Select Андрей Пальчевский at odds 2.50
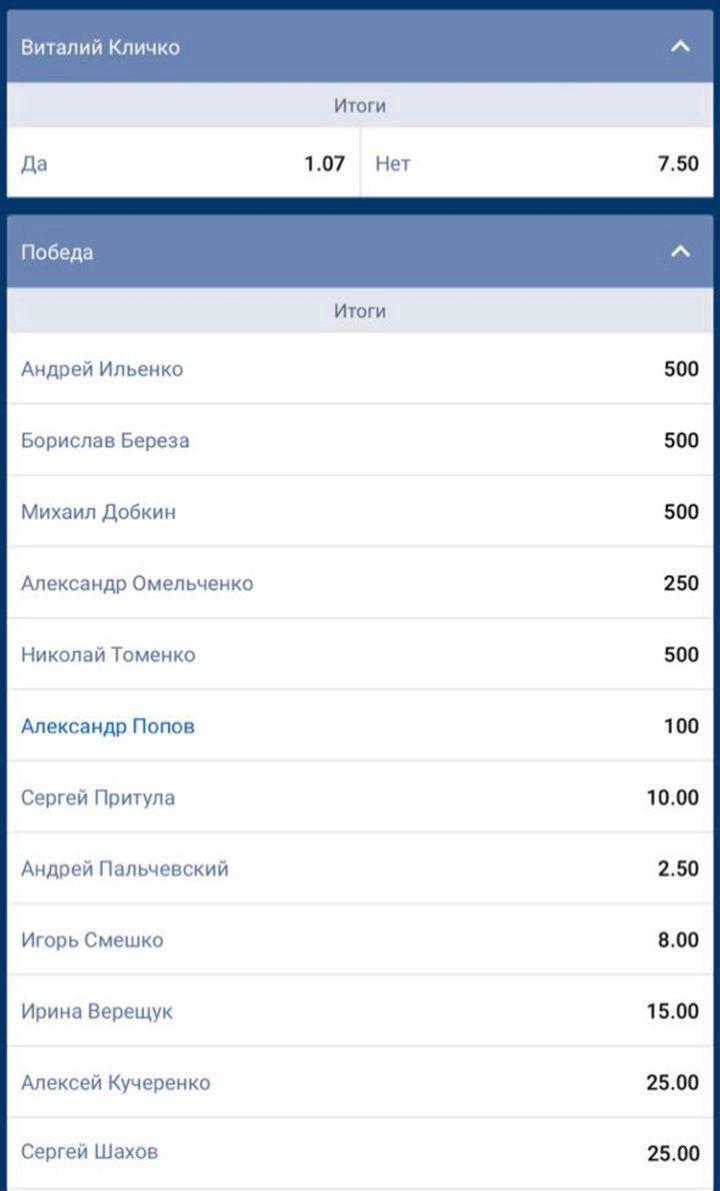720x1191 pixels. 360,868
